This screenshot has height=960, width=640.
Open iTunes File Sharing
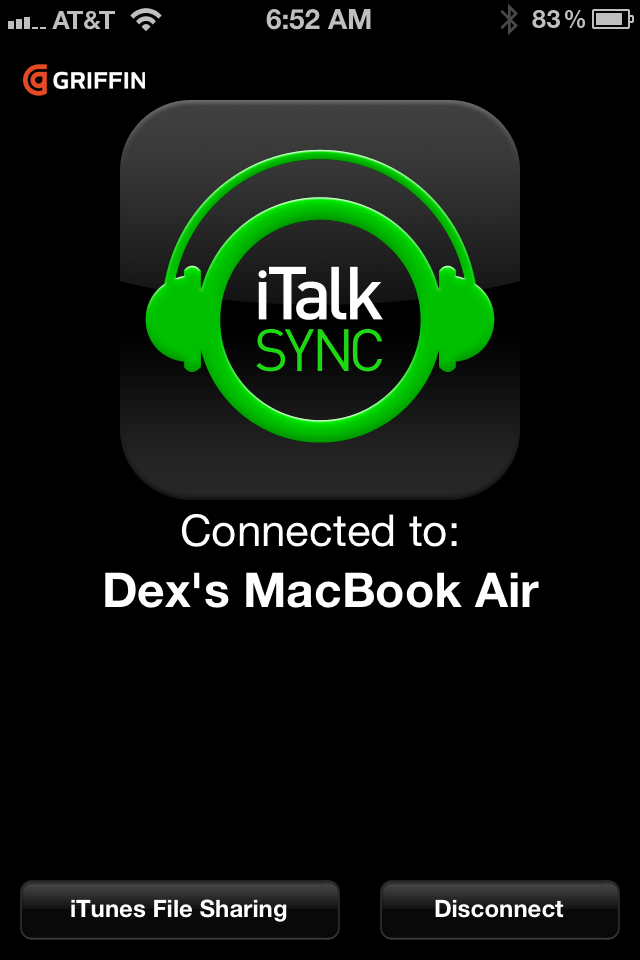tap(179, 909)
